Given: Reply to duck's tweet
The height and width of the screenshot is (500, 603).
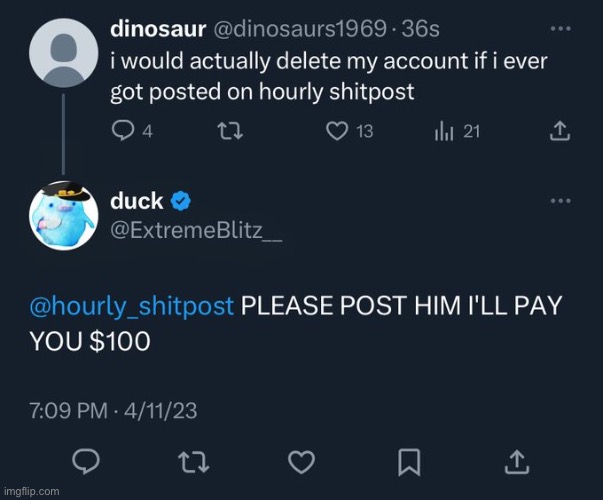Looking at the screenshot, I should 86,460.
